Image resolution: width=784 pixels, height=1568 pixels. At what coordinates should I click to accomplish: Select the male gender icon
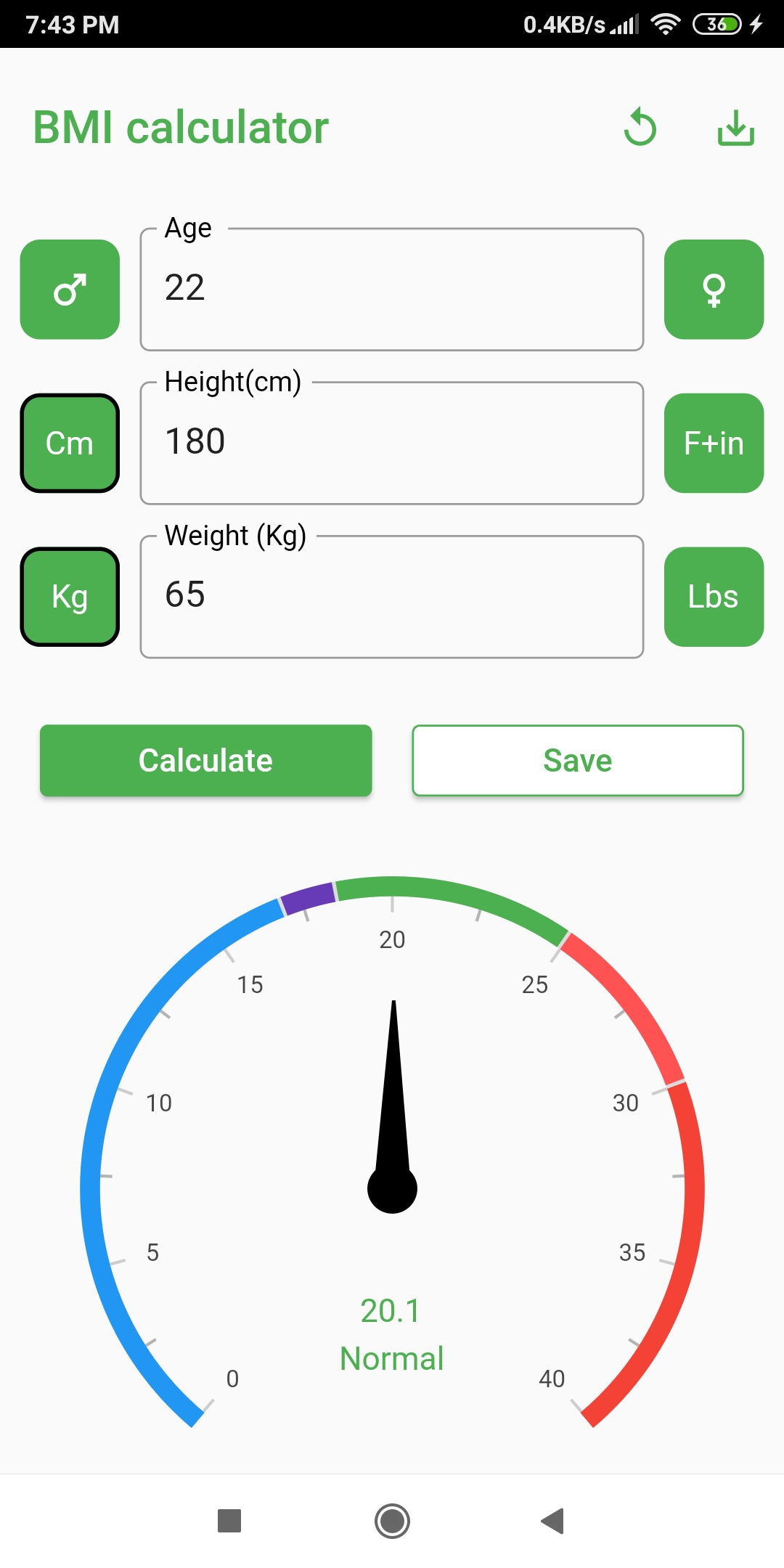69,288
